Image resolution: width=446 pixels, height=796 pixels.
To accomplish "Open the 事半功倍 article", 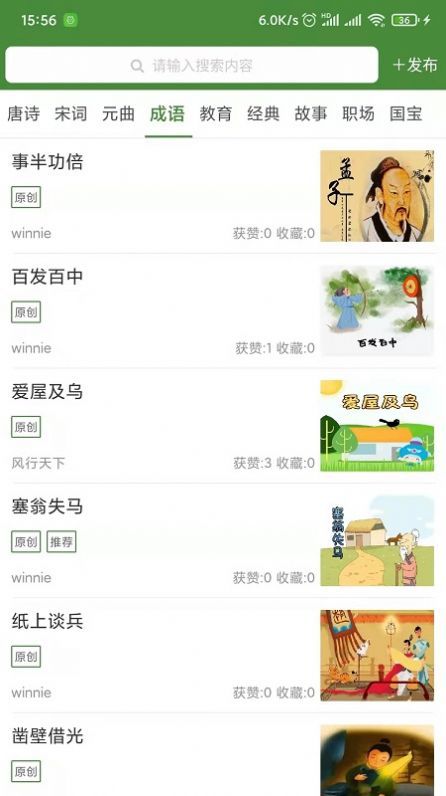I will point(223,196).
